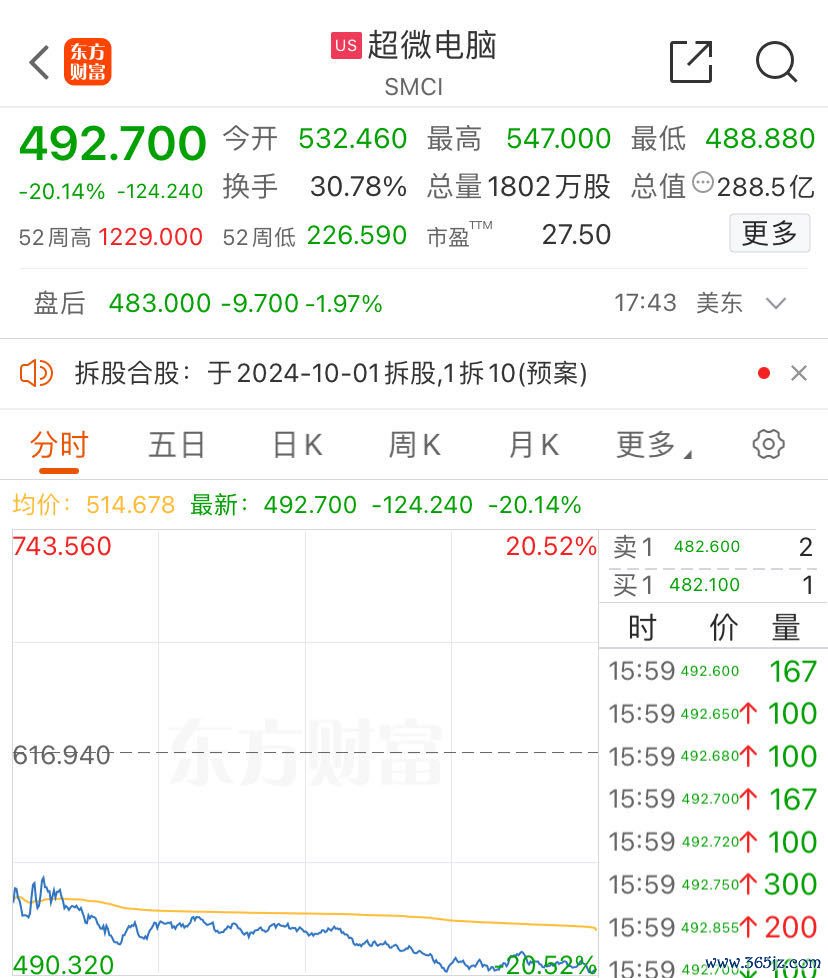Open the search magnifier
Viewport: 828px width, 978px height.
click(x=776, y=62)
